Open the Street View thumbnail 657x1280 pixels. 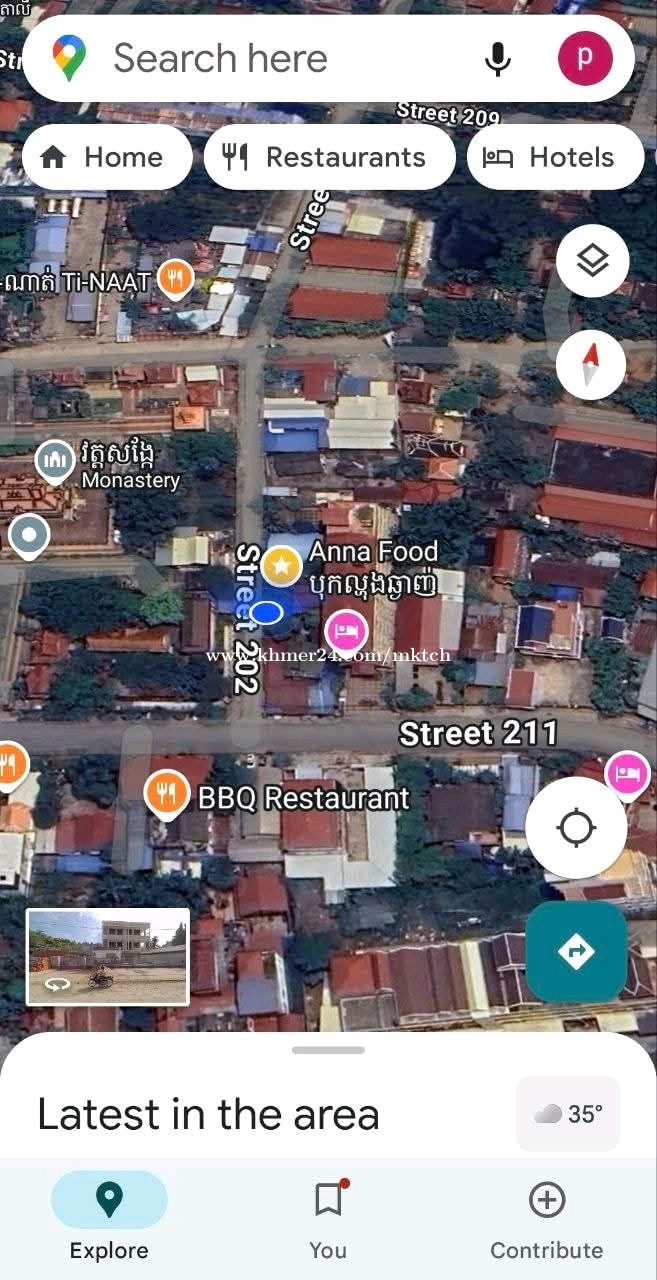(107, 956)
